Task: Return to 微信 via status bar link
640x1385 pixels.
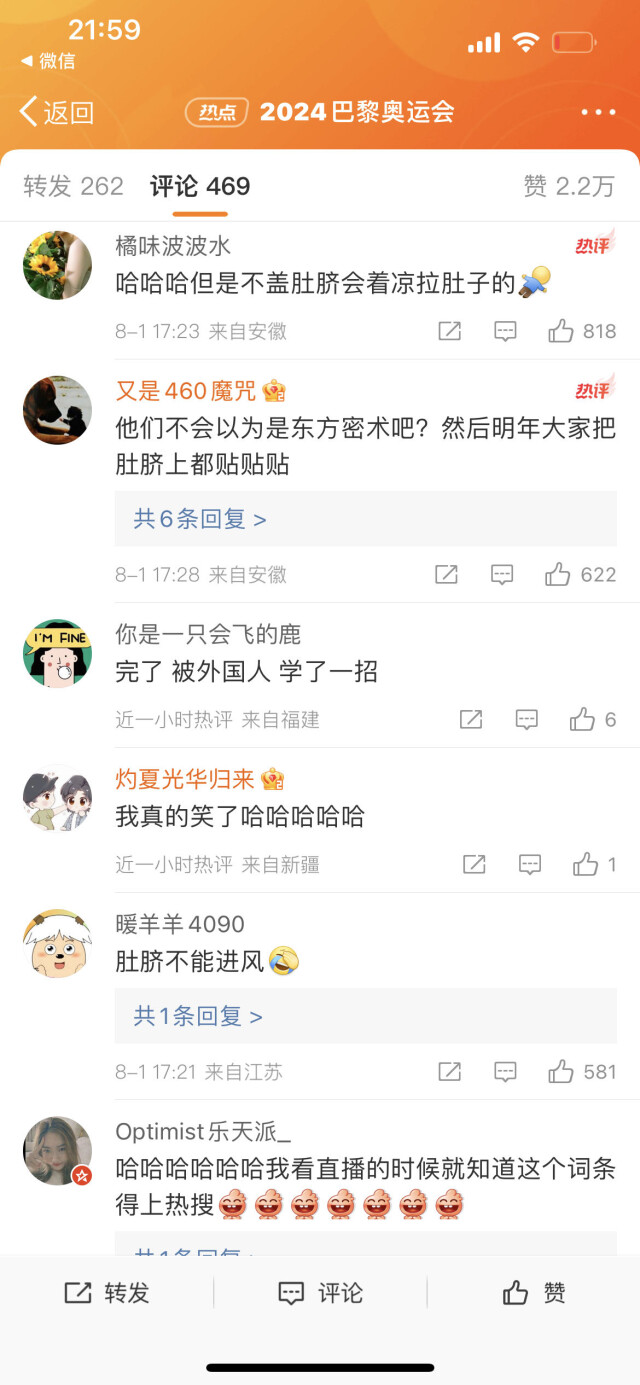Action: tap(48, 61)
